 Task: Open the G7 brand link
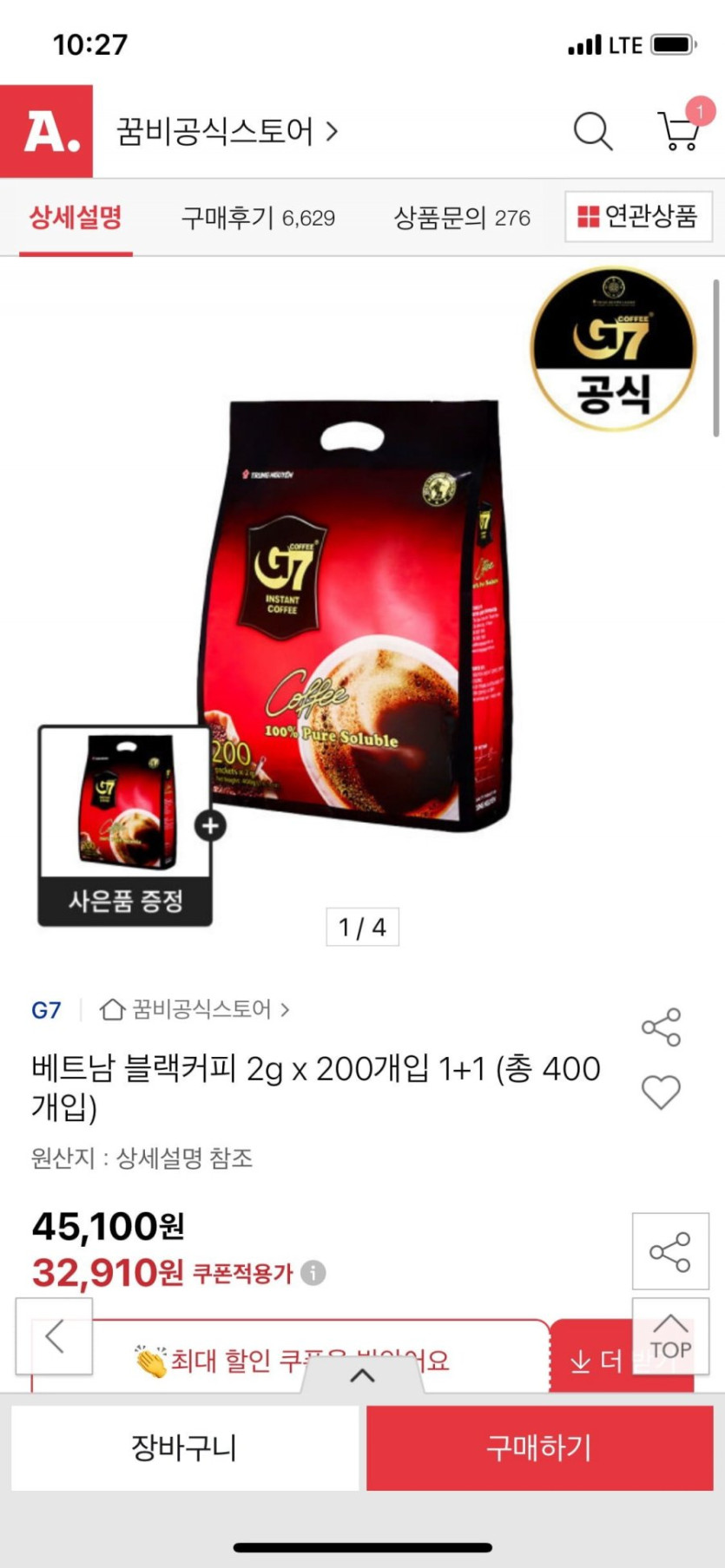tap(45, 1009)
